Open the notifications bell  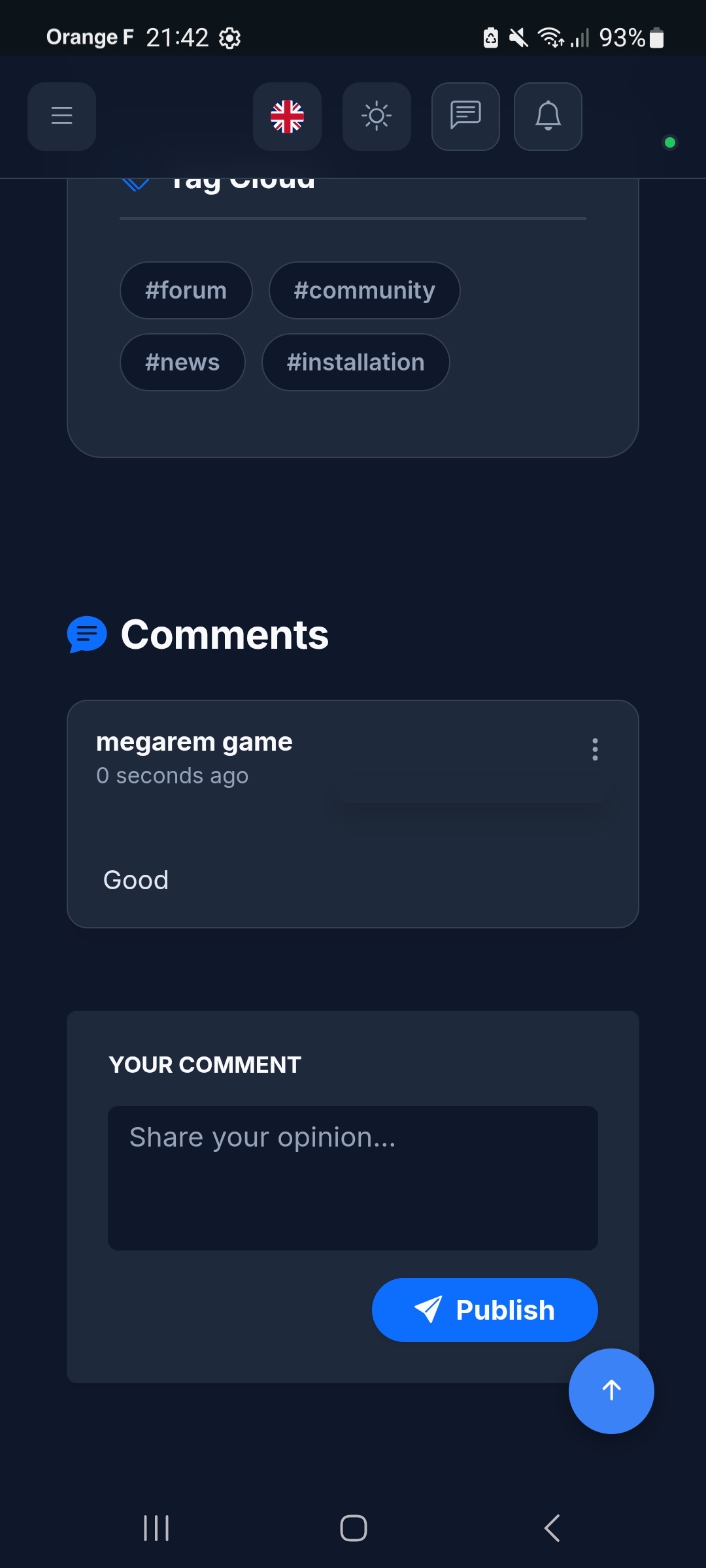[x=548, y=116]
